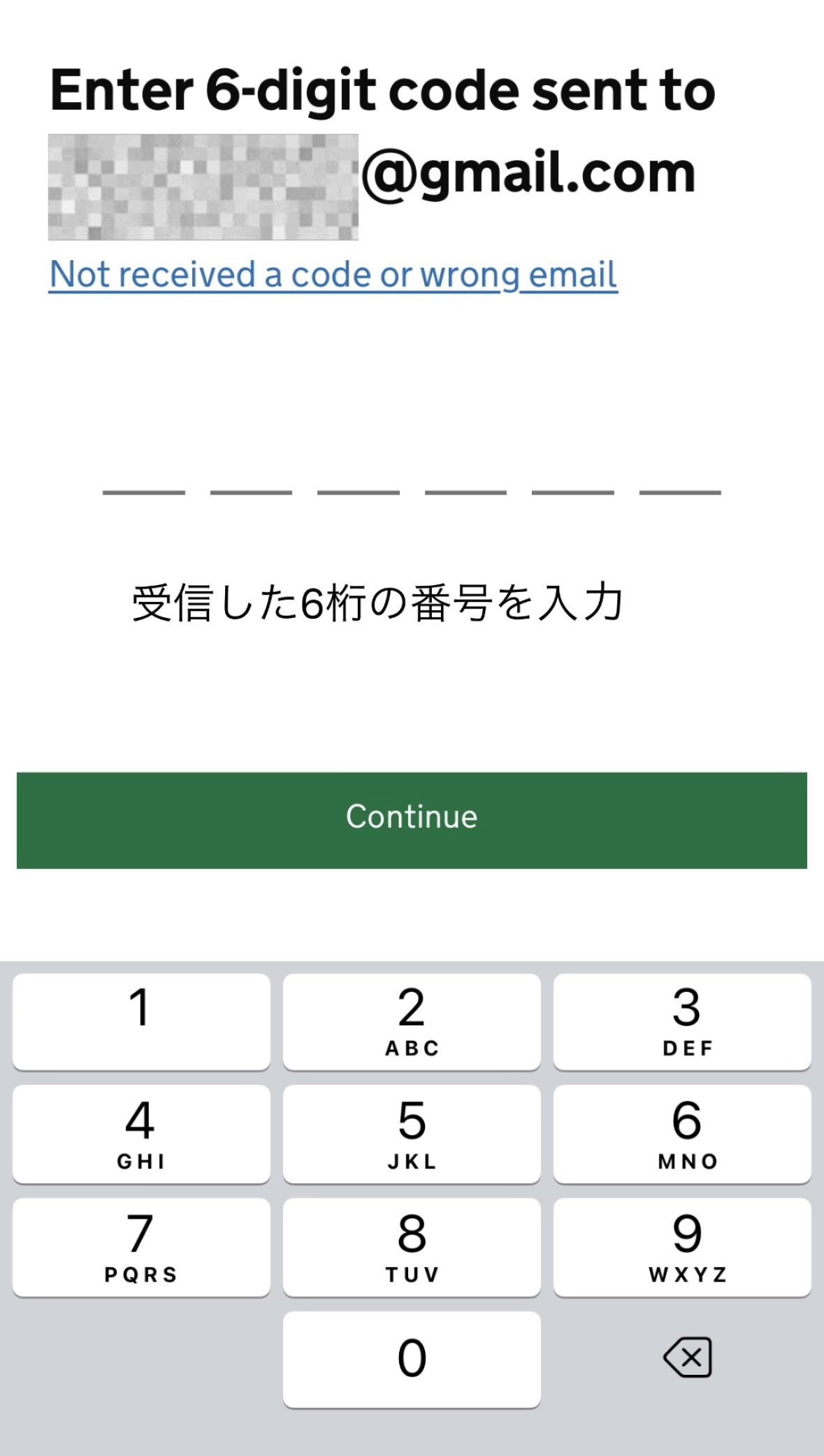Select the 5 JKL key

(x=412, y=1133)
